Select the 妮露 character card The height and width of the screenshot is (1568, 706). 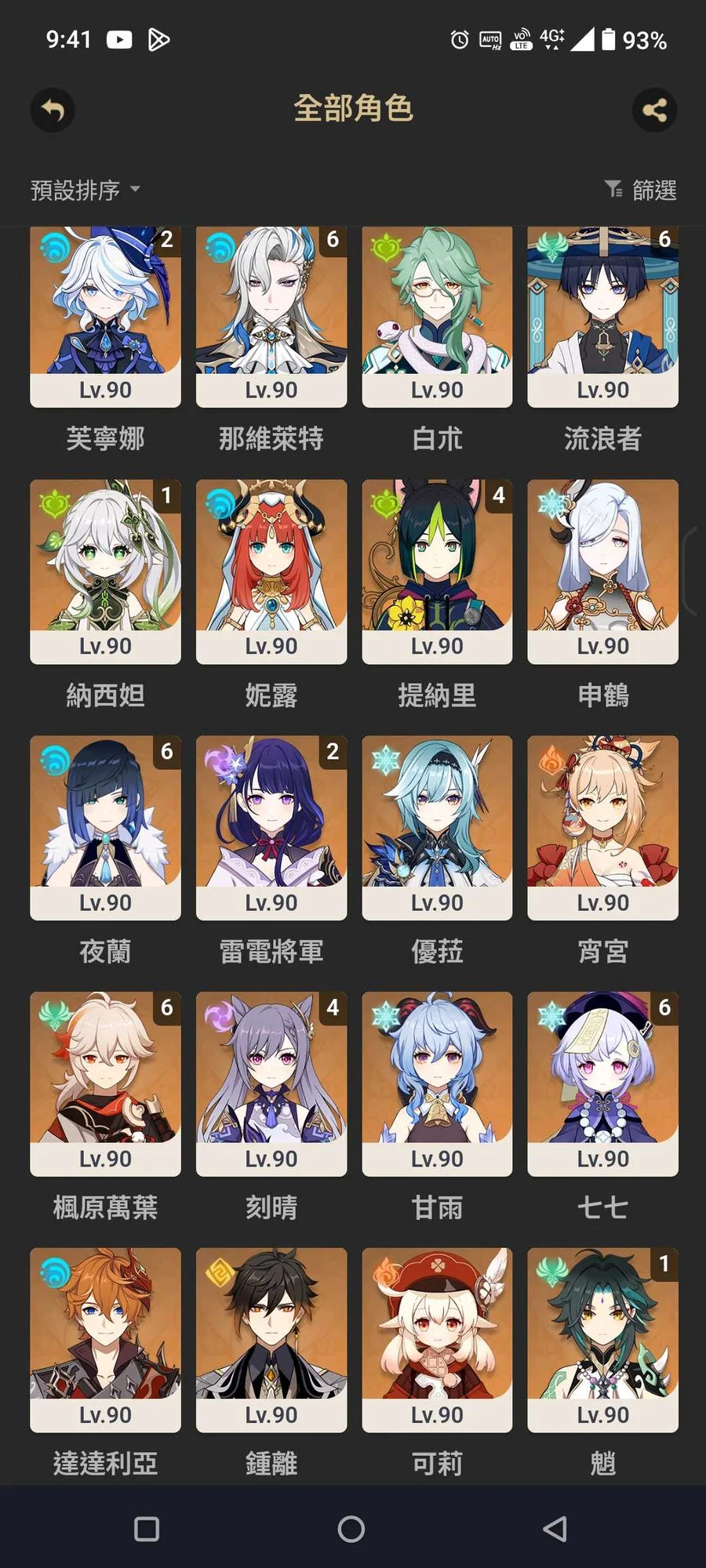(x=271, y=571)
